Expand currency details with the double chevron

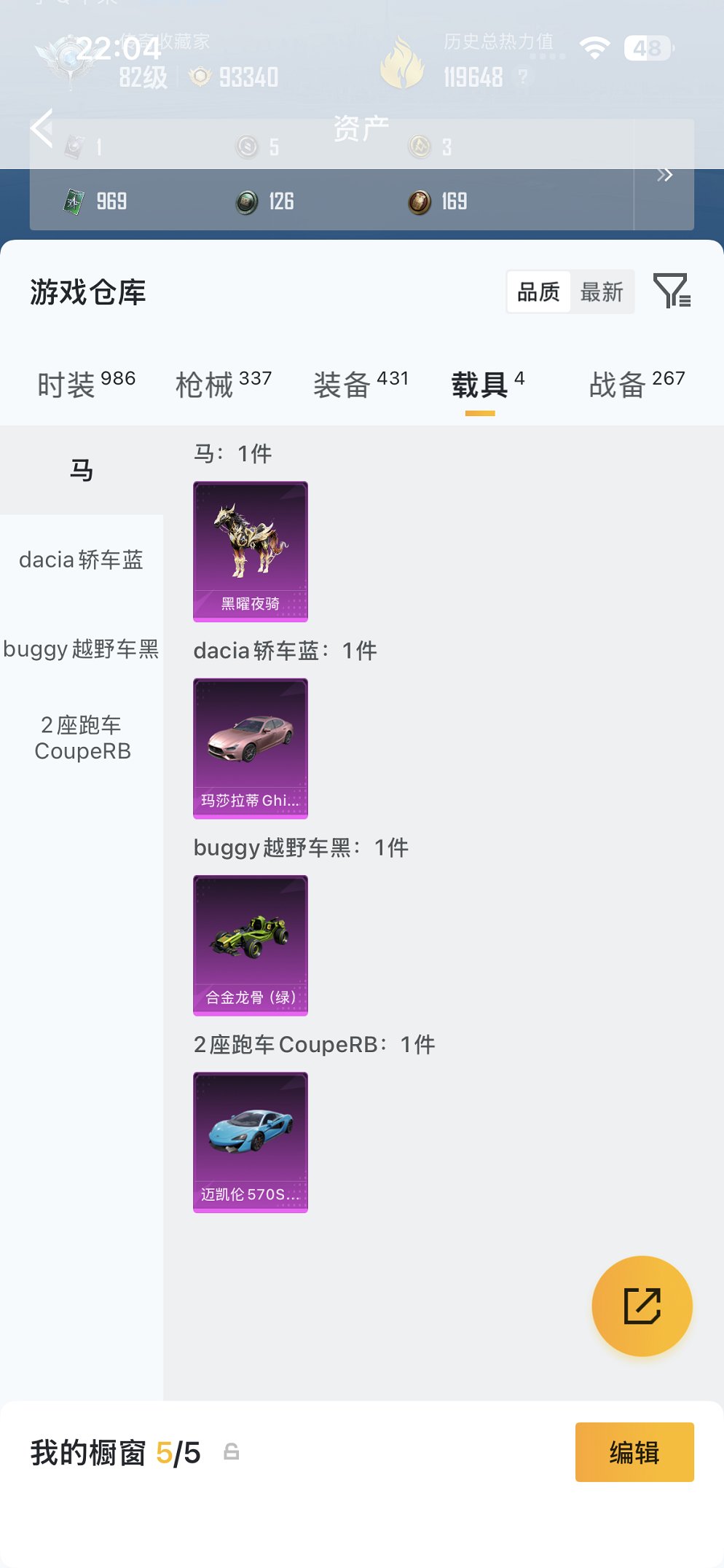(x=664, y=175)
